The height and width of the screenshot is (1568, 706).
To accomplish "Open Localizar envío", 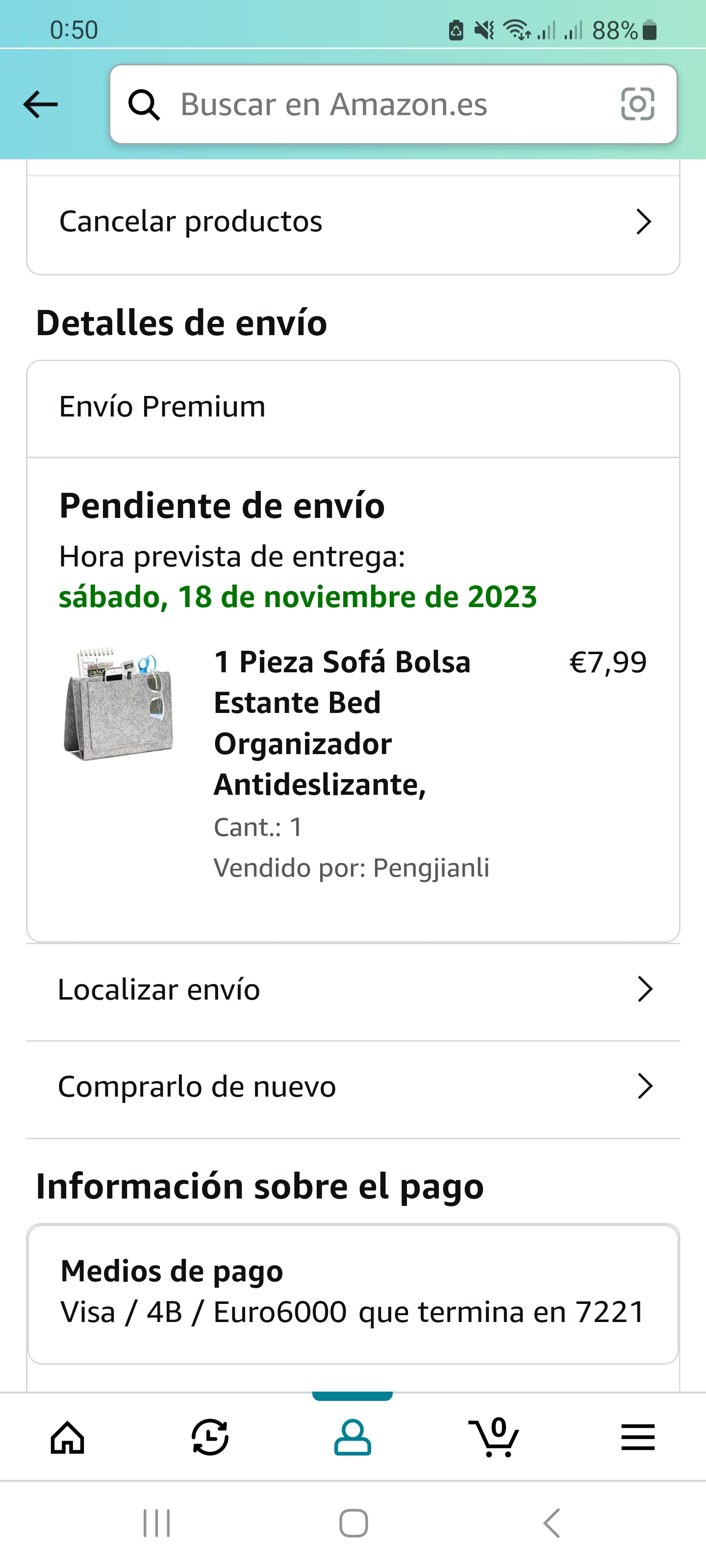I will coord(353,990).
